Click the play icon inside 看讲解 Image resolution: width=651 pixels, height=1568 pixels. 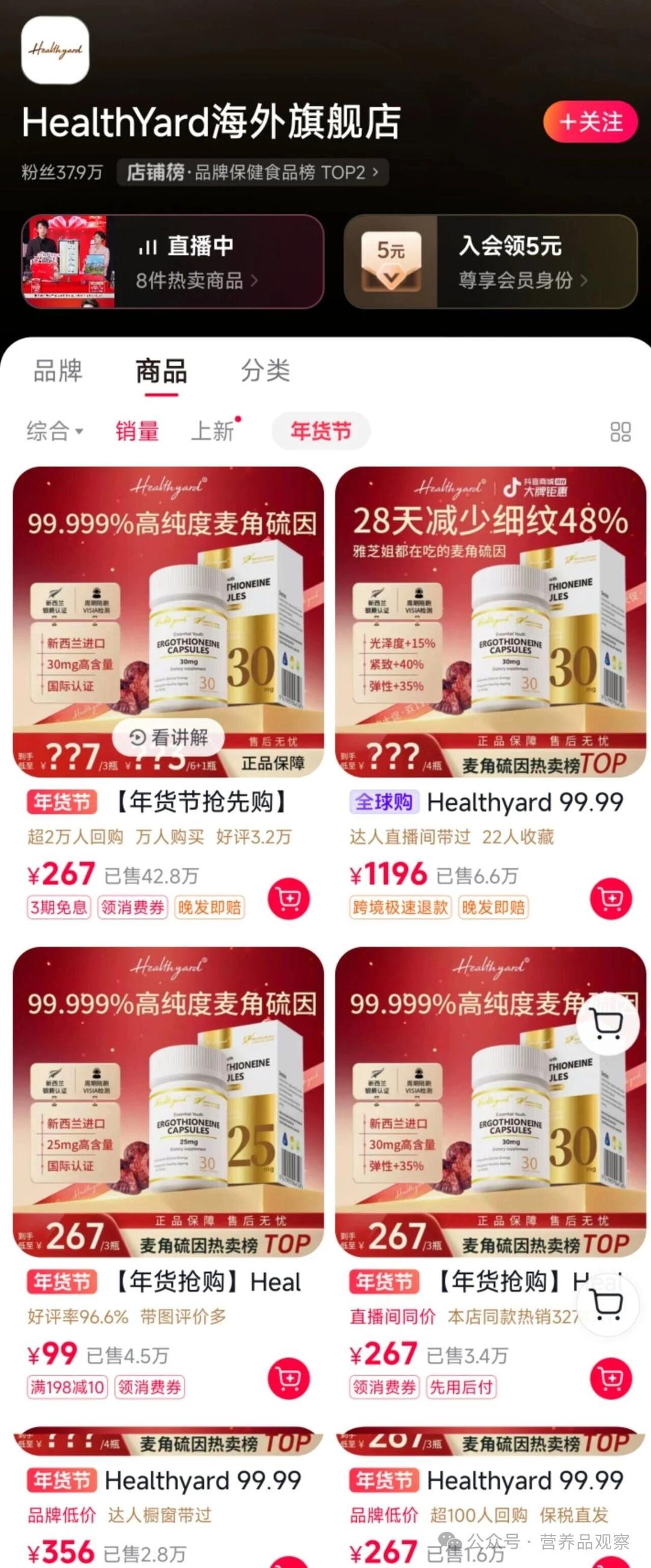(138, 737)
